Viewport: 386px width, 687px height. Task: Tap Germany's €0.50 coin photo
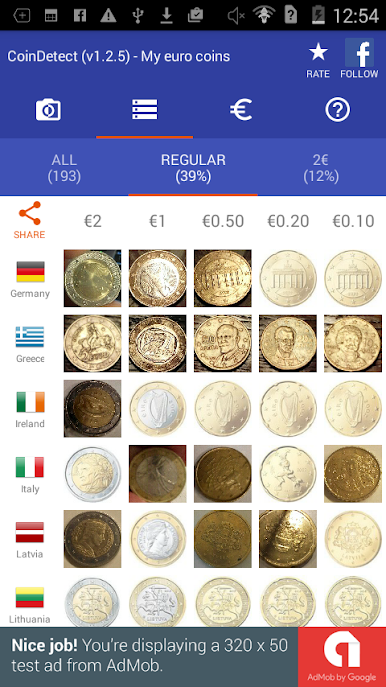223,278
